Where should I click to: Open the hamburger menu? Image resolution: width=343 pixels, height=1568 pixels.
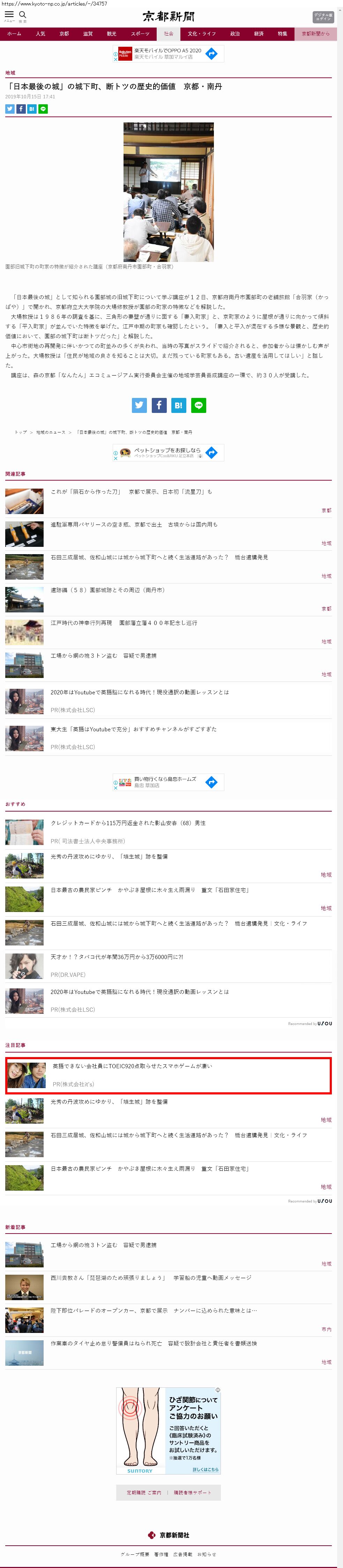click(9, 15)
